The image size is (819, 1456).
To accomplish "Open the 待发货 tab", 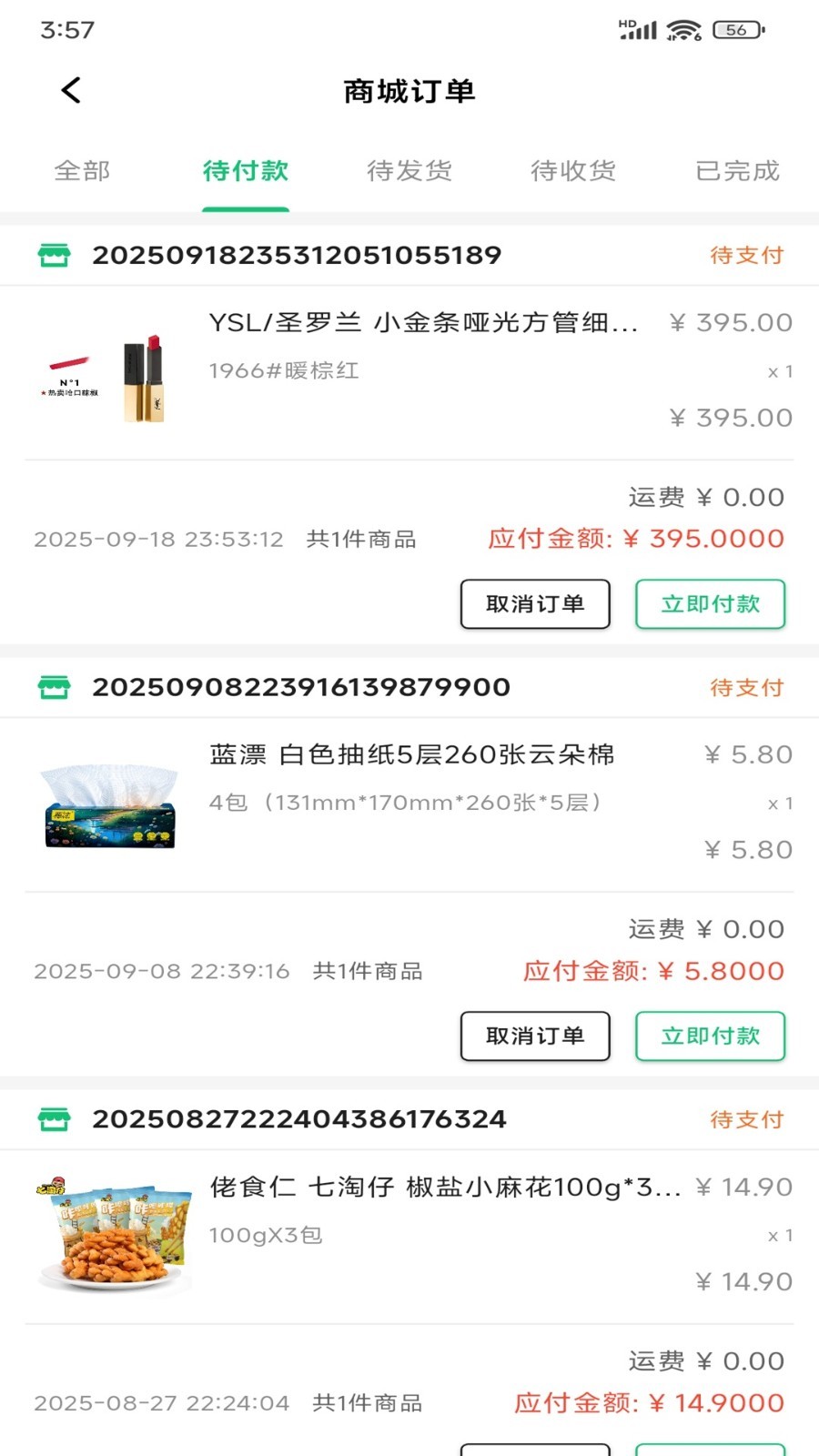I will click(409, 171).
